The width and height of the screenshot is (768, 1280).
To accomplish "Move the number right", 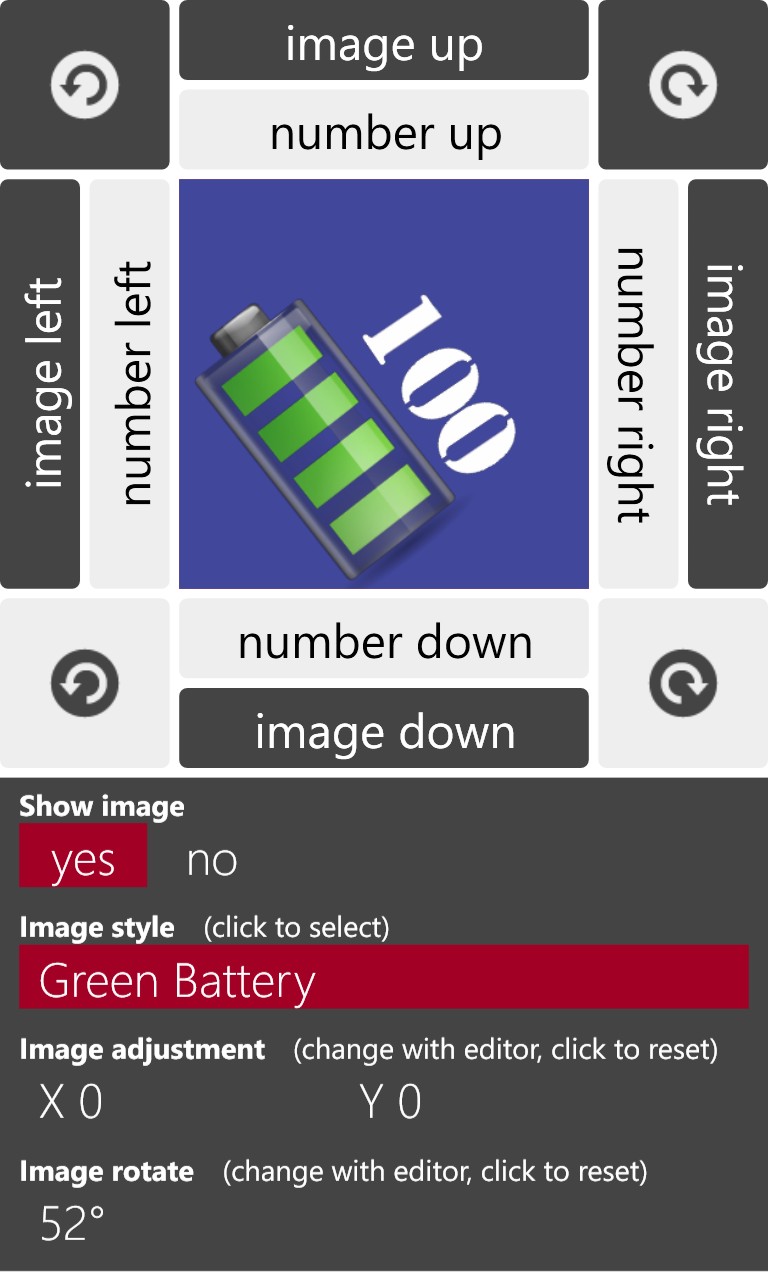I will tap(638, 384).
